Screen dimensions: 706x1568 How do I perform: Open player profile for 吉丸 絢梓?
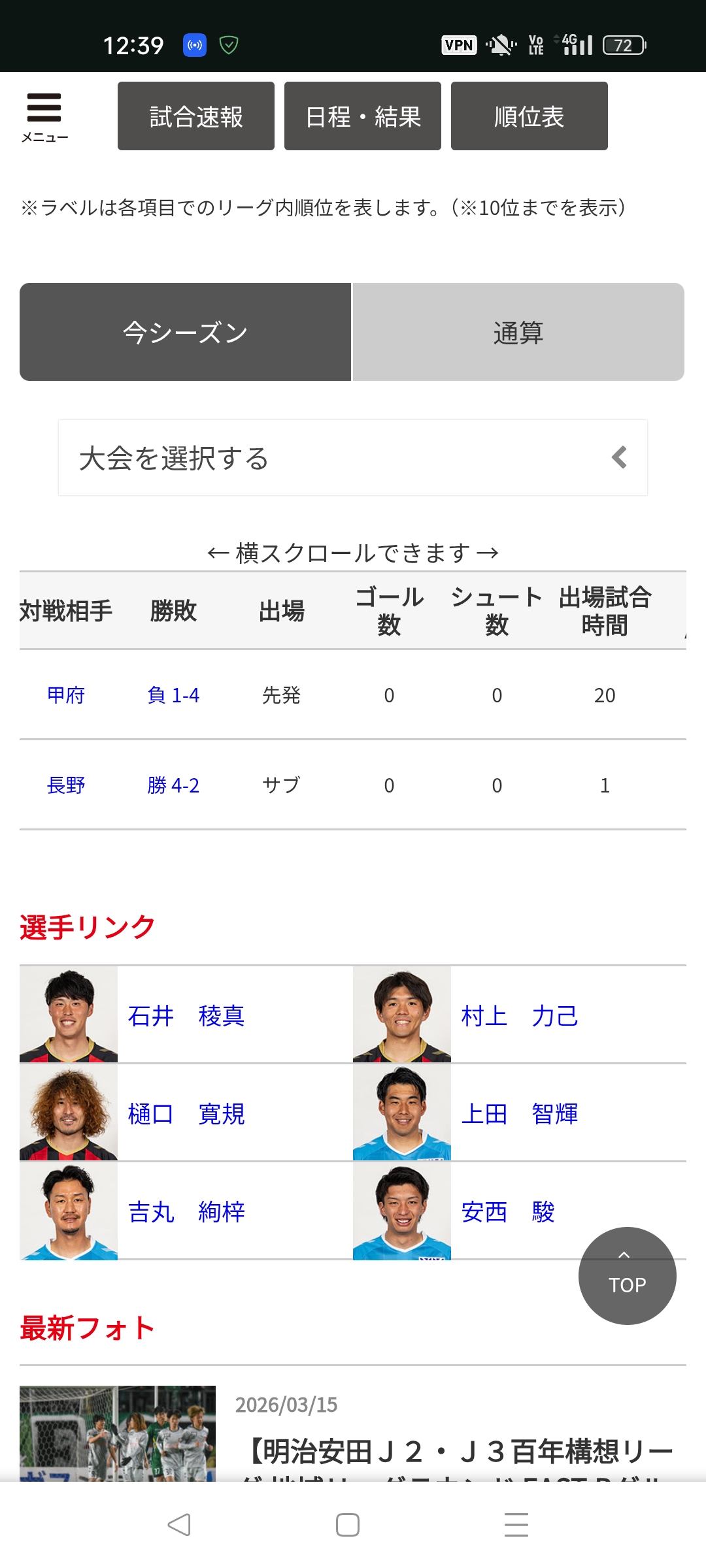(x=186, y=1212)
